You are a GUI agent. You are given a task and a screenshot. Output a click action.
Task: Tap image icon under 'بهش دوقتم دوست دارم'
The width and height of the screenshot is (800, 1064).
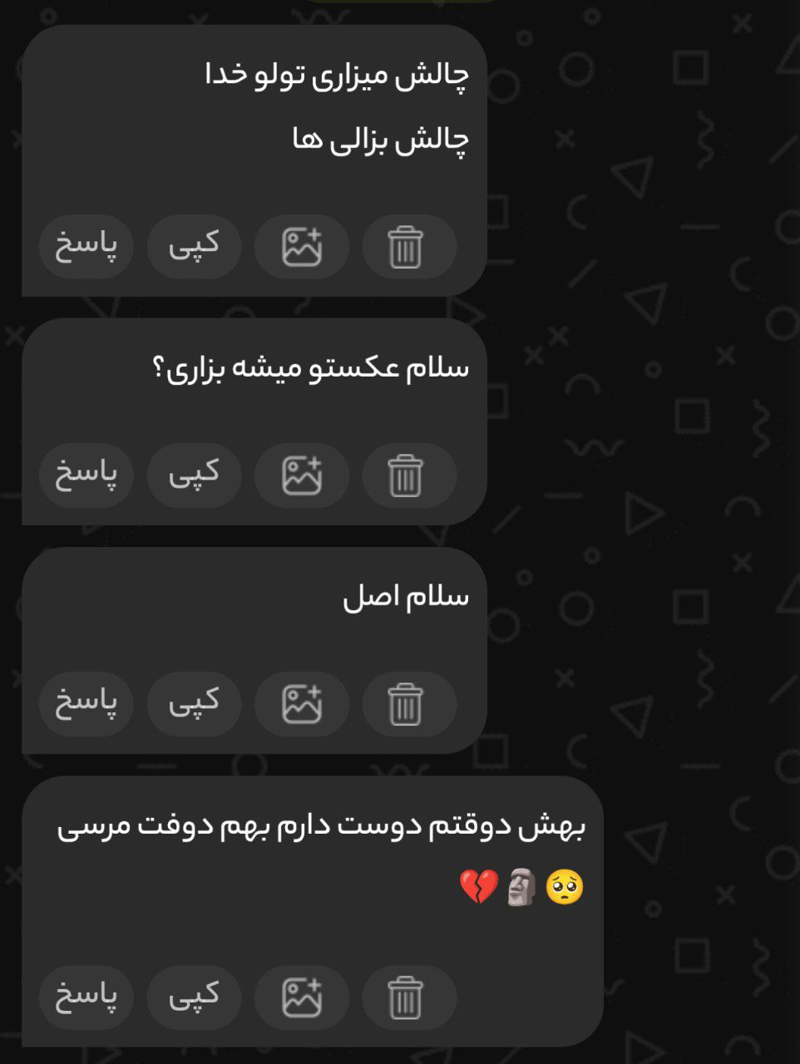tap(302, 997)
